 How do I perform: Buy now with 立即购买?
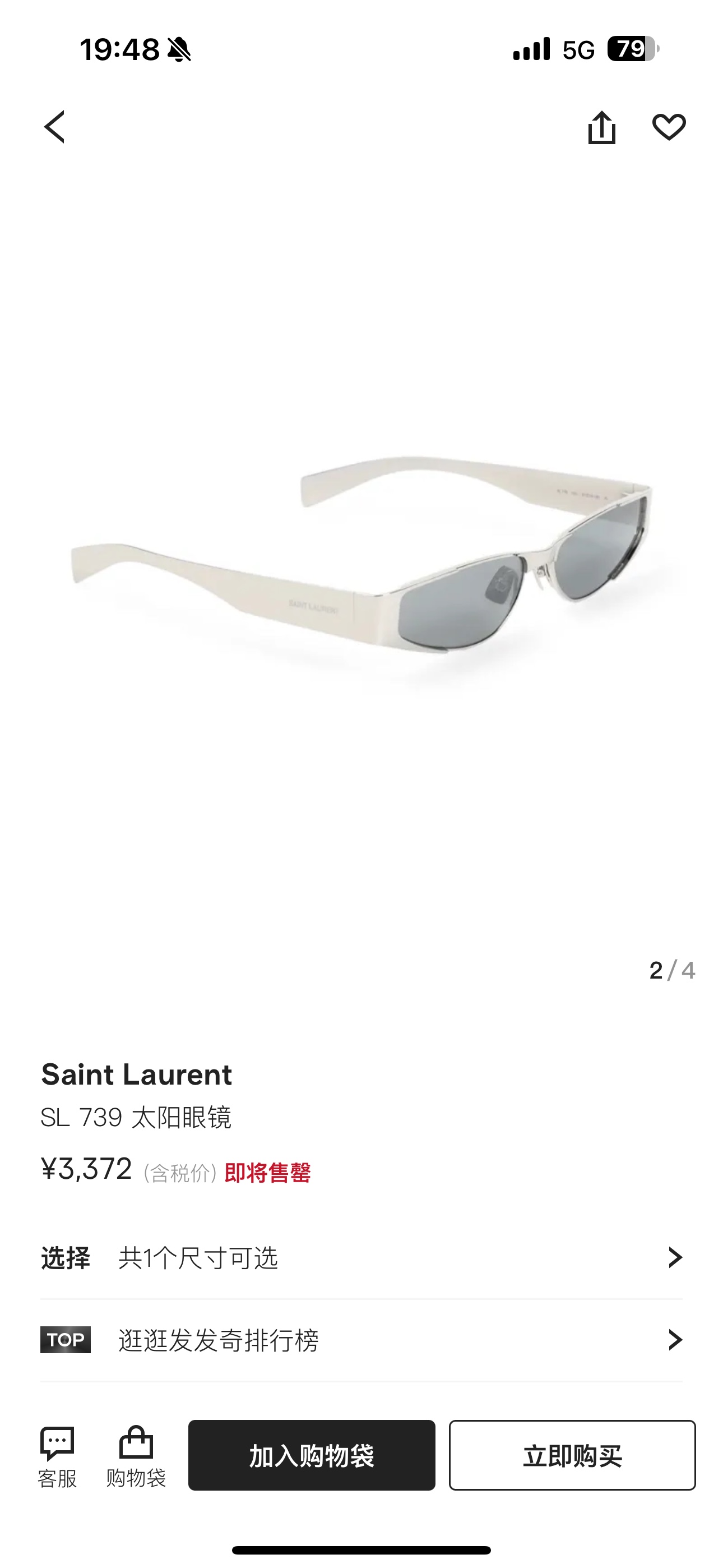tap(572, 1455)
